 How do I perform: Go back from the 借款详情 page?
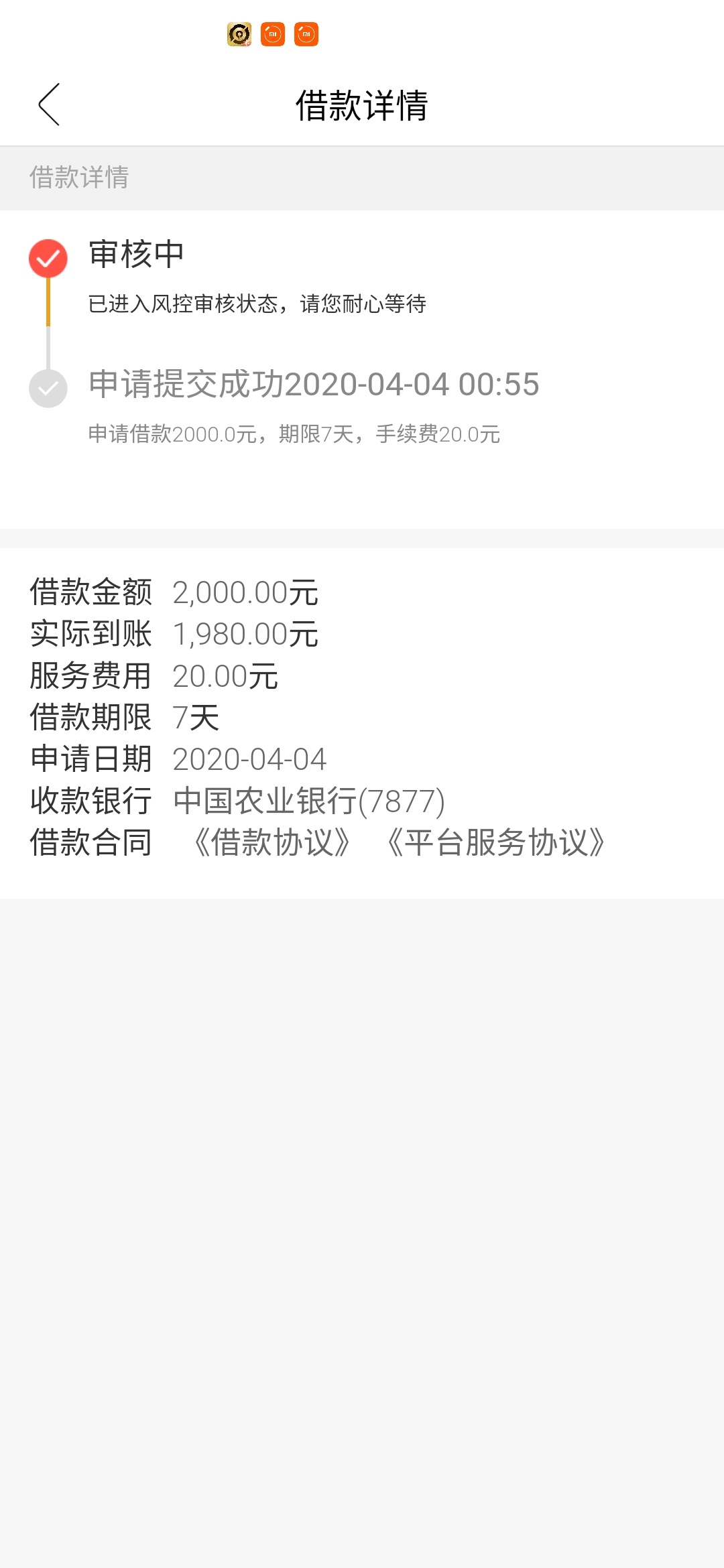coord(49,105)
